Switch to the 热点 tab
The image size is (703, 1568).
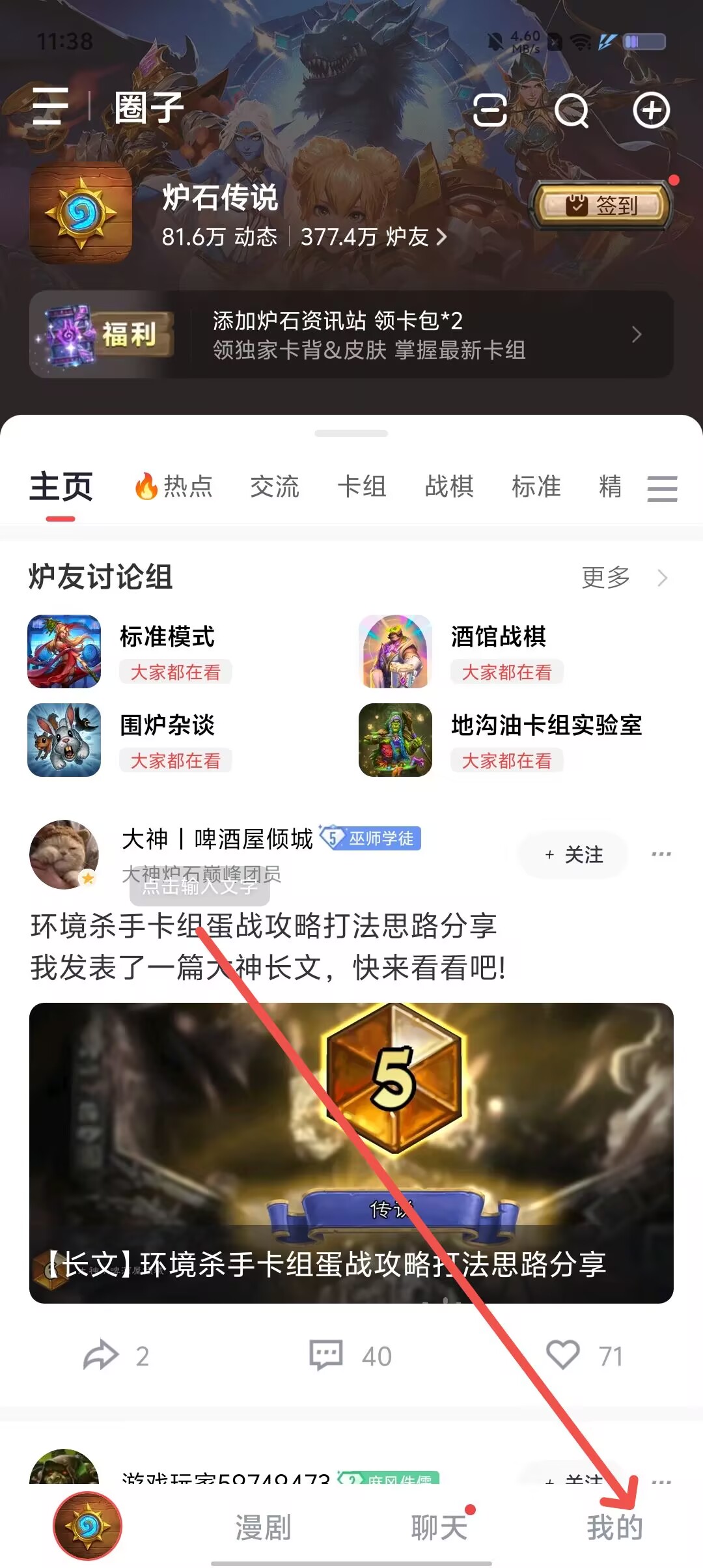point(173,486)
